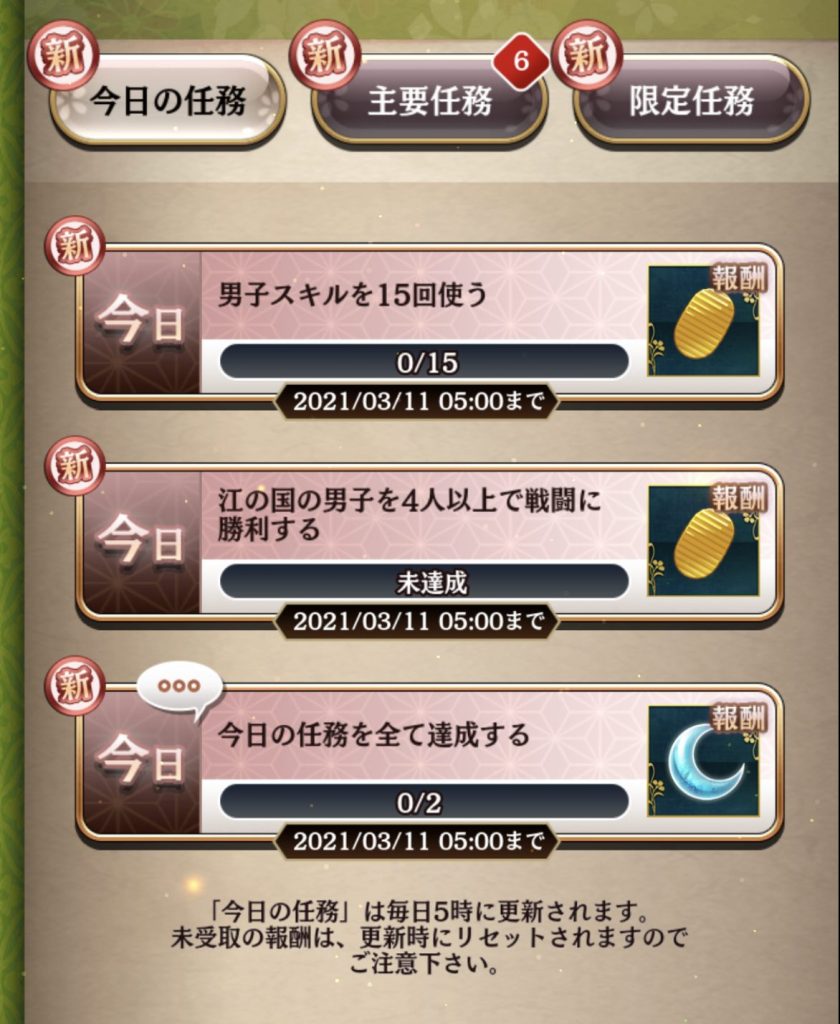
Task: Tap the speech bubble on 今日の任務を全て達成する
Action: [x=180, y=687]
